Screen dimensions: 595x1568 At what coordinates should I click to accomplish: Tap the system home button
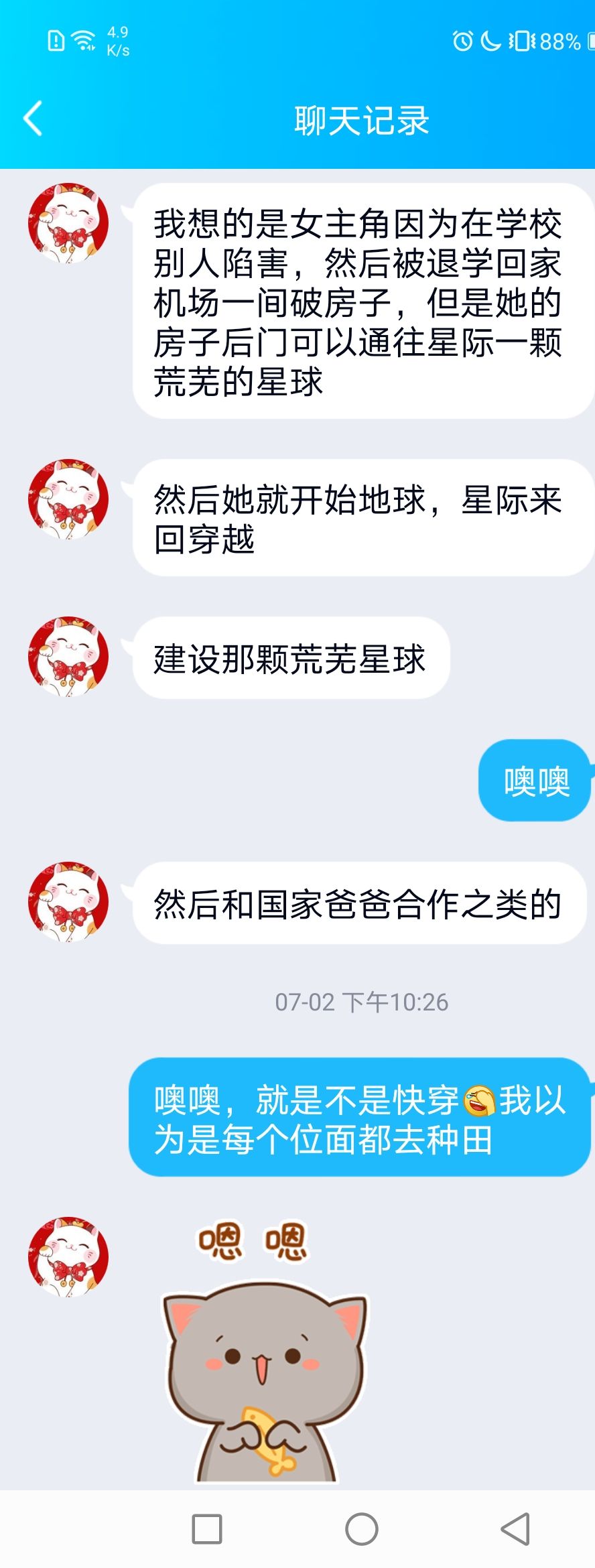362,1529
